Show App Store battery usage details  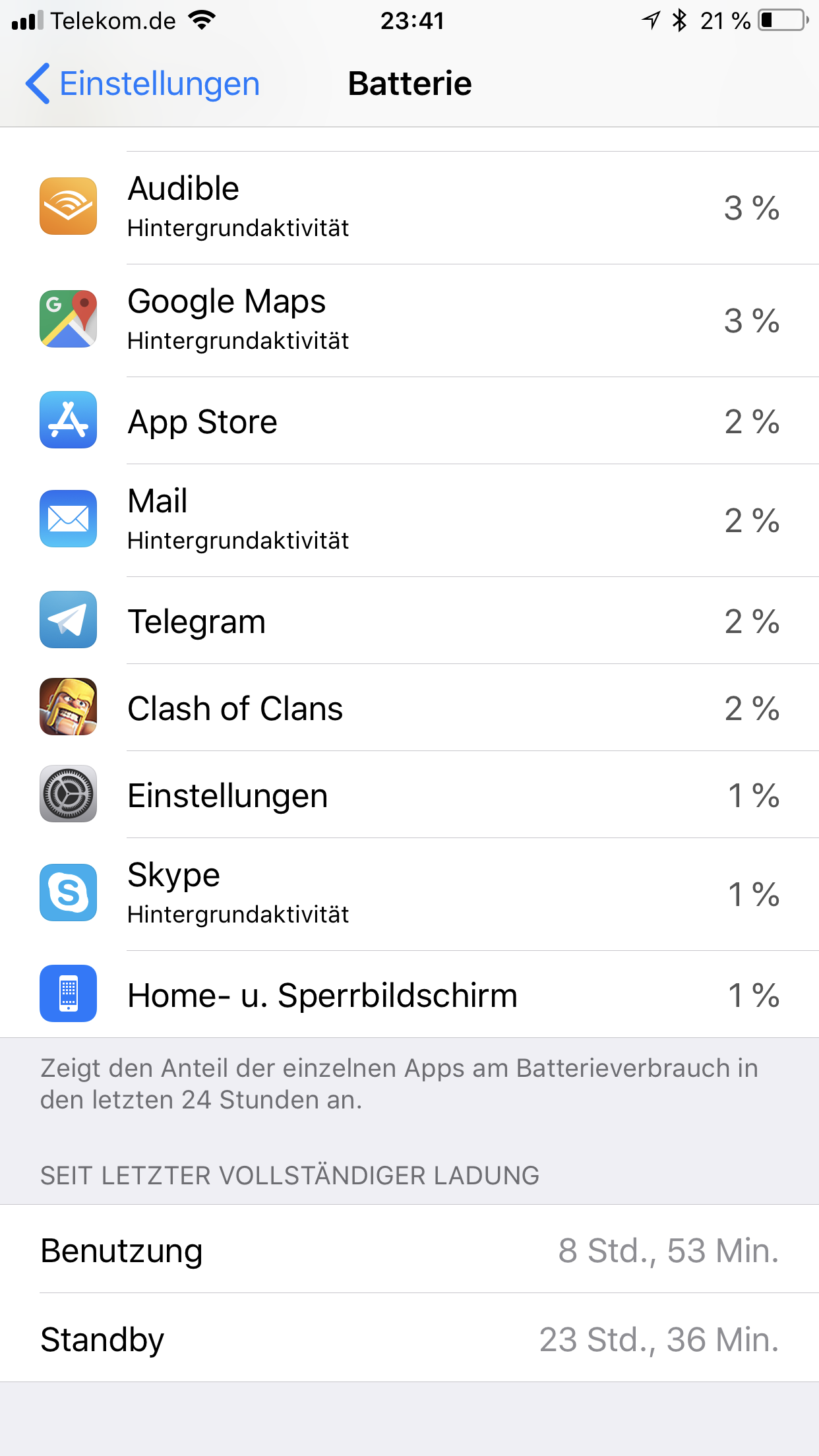[409, 421]
